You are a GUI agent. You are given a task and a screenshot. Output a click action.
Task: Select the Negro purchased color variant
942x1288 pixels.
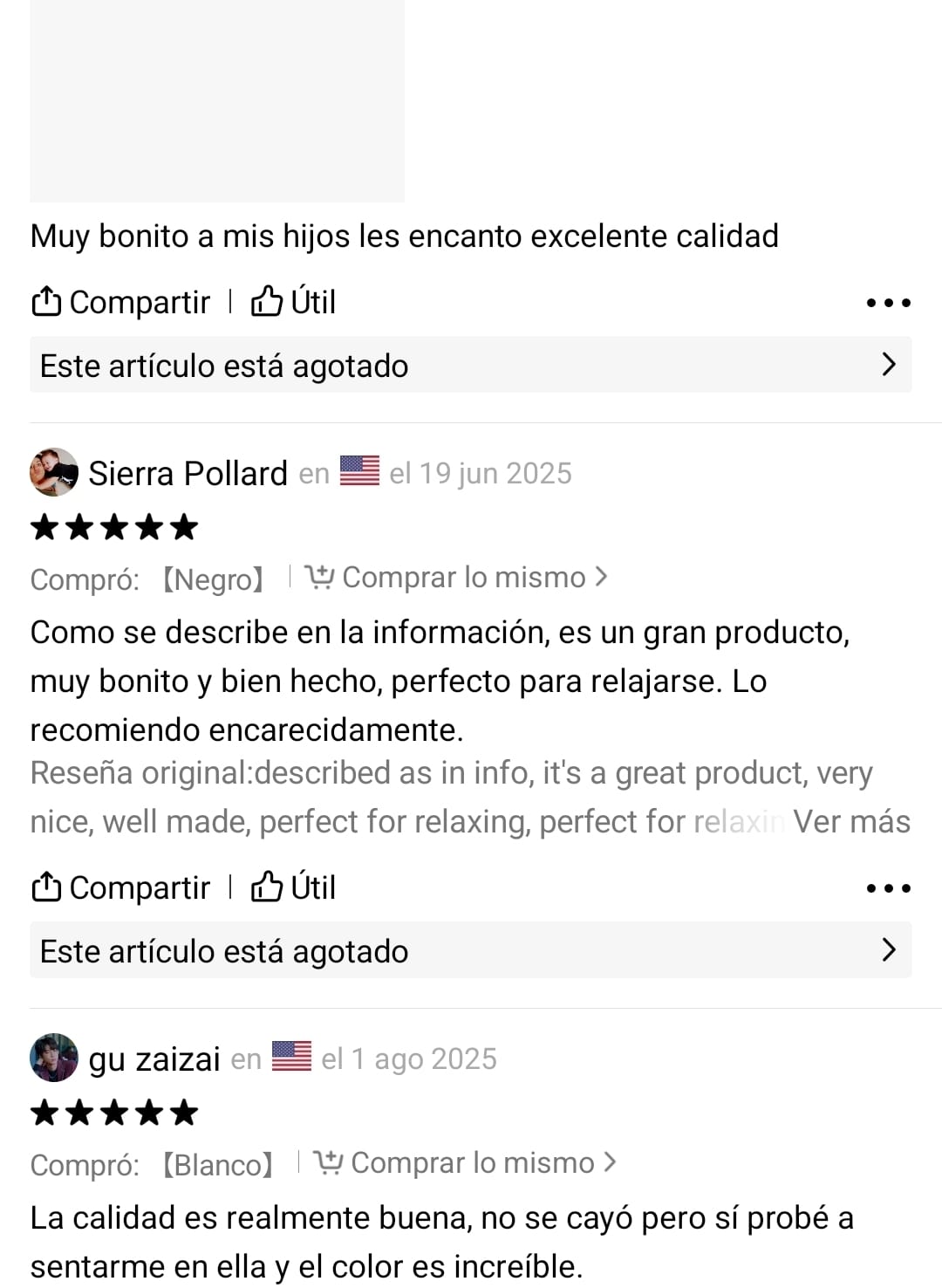[212, 578]
